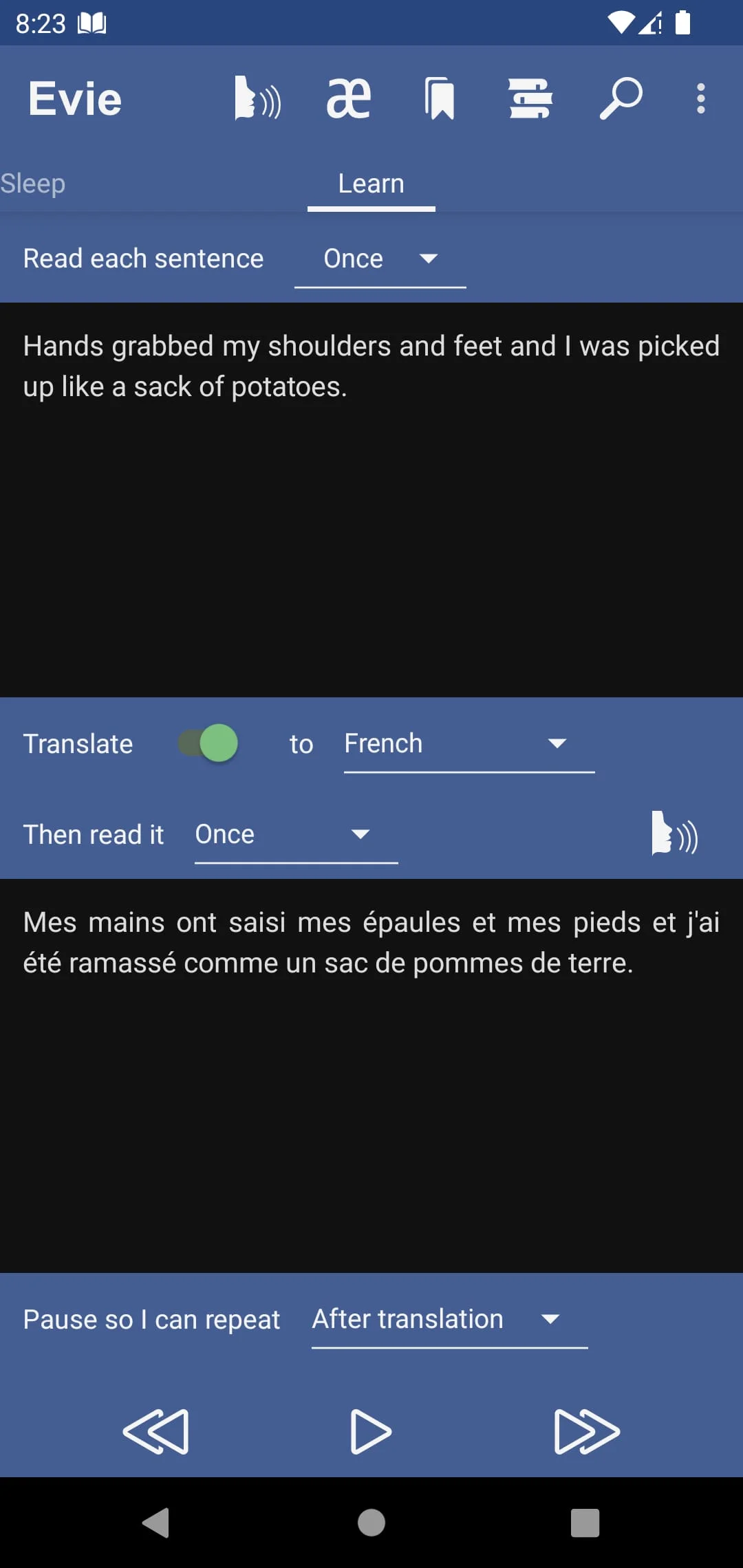Open search with the magnifier icon
This screenshot has width=743, height=1568.
621,98
